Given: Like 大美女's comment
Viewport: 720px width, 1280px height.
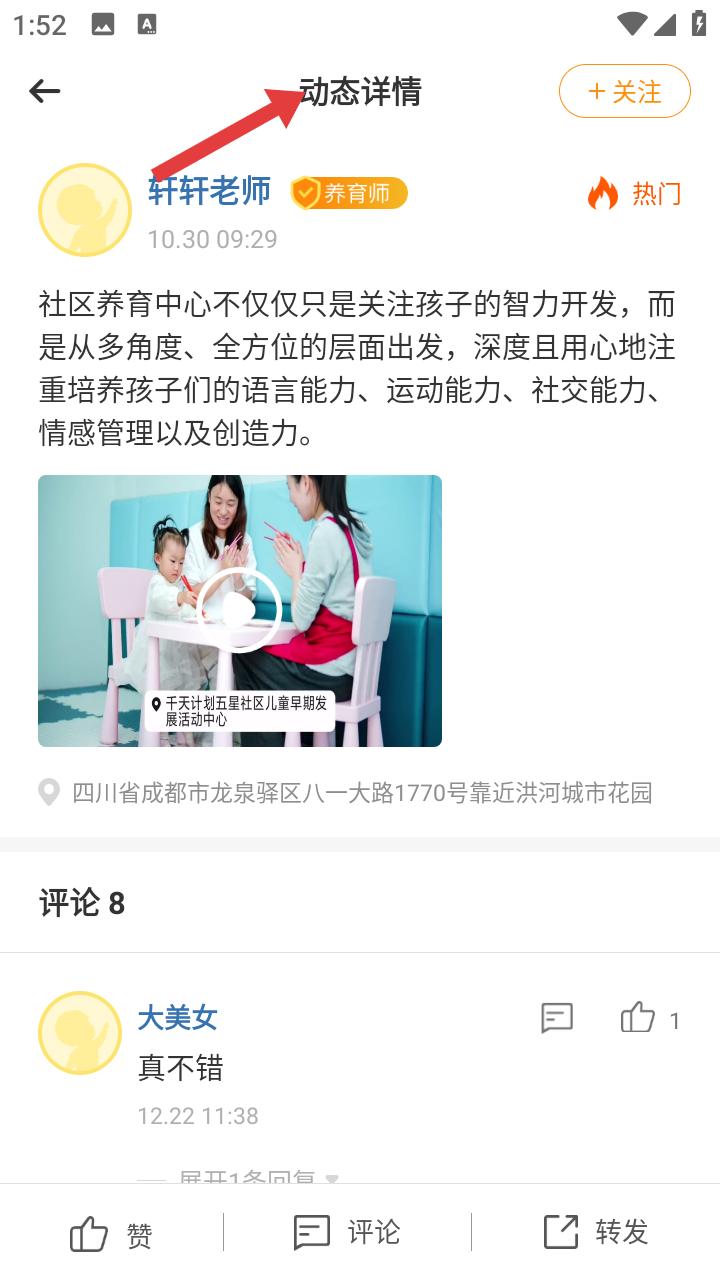Looking at the screenshot, I should 638,1018.
